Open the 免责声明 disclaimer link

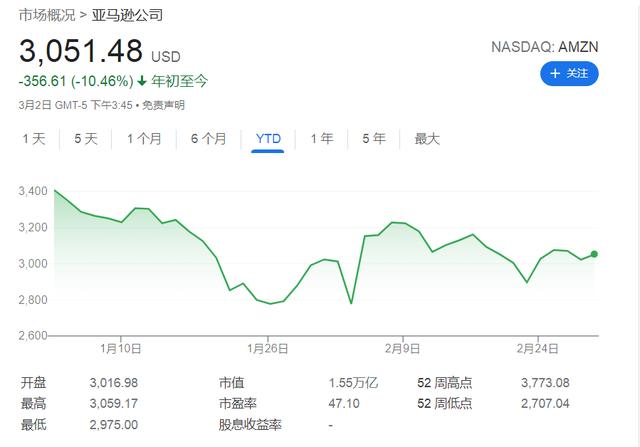point(163,105)
